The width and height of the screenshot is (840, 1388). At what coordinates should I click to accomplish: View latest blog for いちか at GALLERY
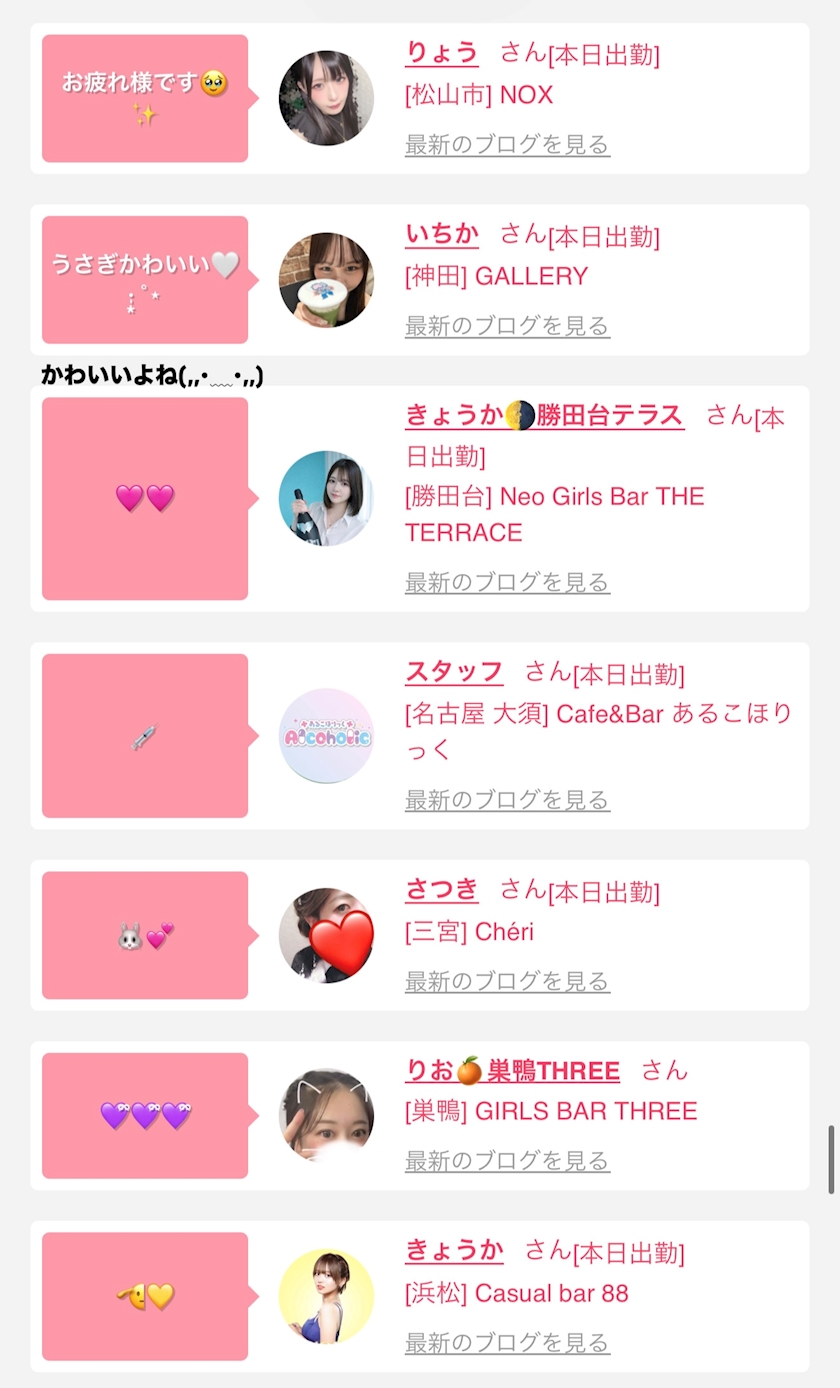point(507,326)
